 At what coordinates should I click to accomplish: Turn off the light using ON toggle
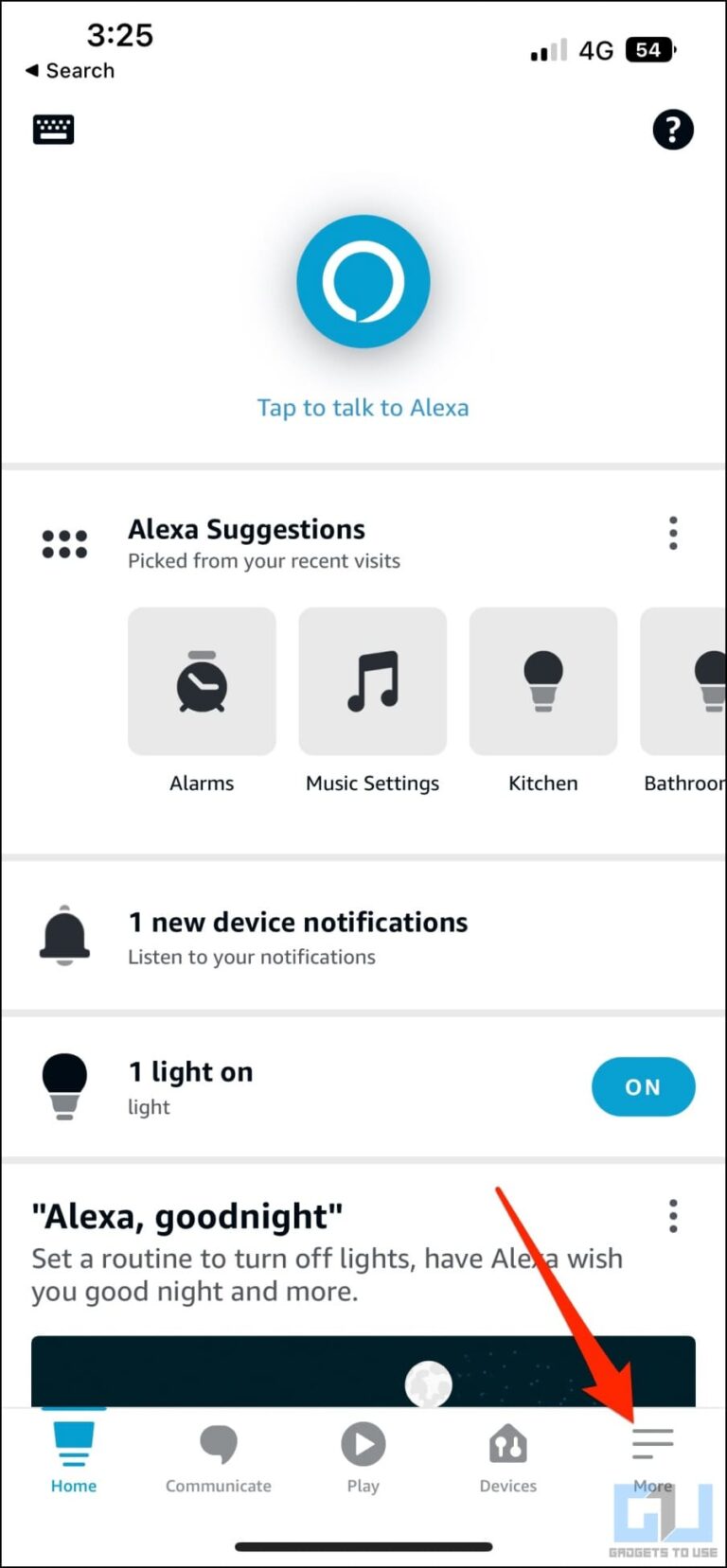pos(643,1086)
